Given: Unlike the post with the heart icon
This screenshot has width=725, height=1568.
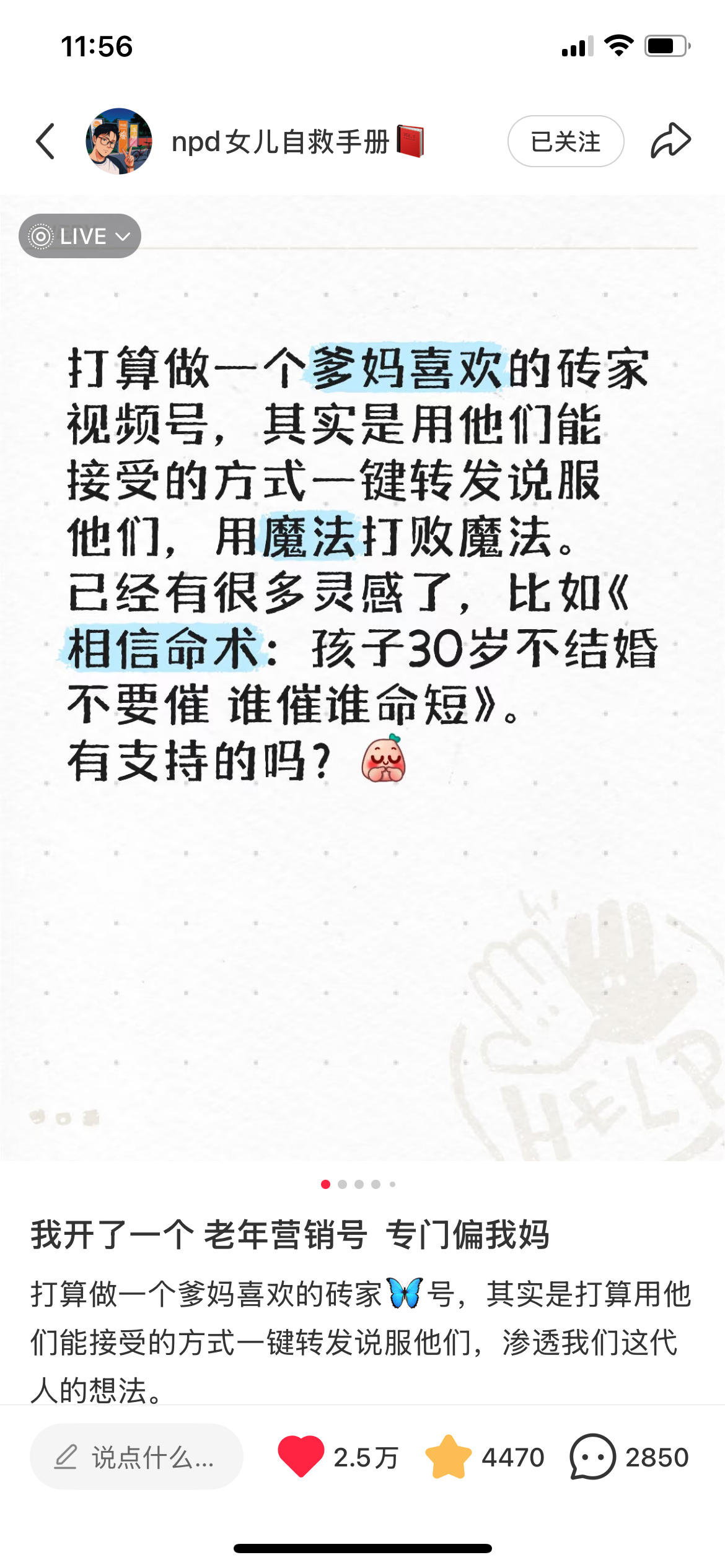Looking at the screenshot, I should (301, 1457).
